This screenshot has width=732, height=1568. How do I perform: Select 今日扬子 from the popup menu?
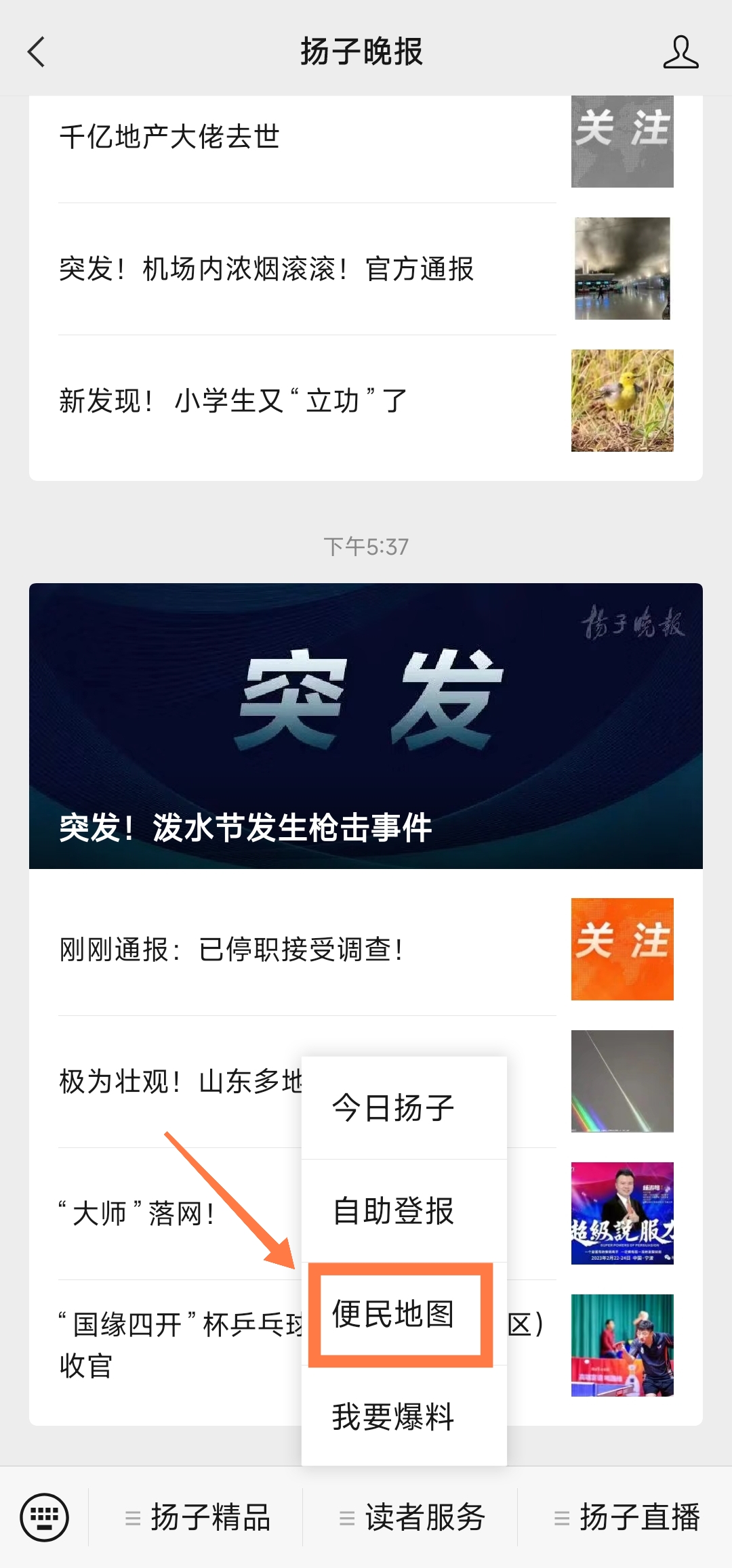point(393,1108)
